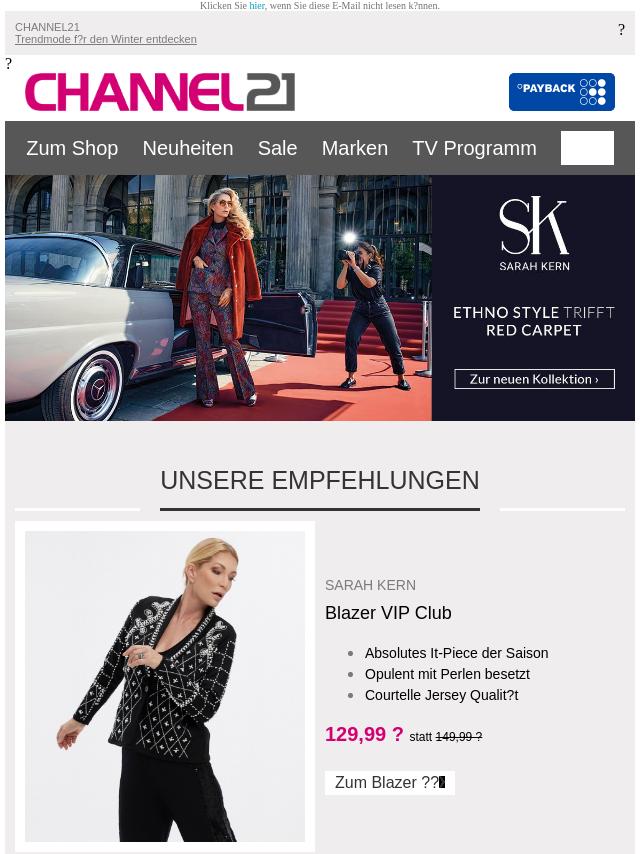The image size is (640, 854).
Task: Open the PAYBACK badge
Action: (561, 92)
